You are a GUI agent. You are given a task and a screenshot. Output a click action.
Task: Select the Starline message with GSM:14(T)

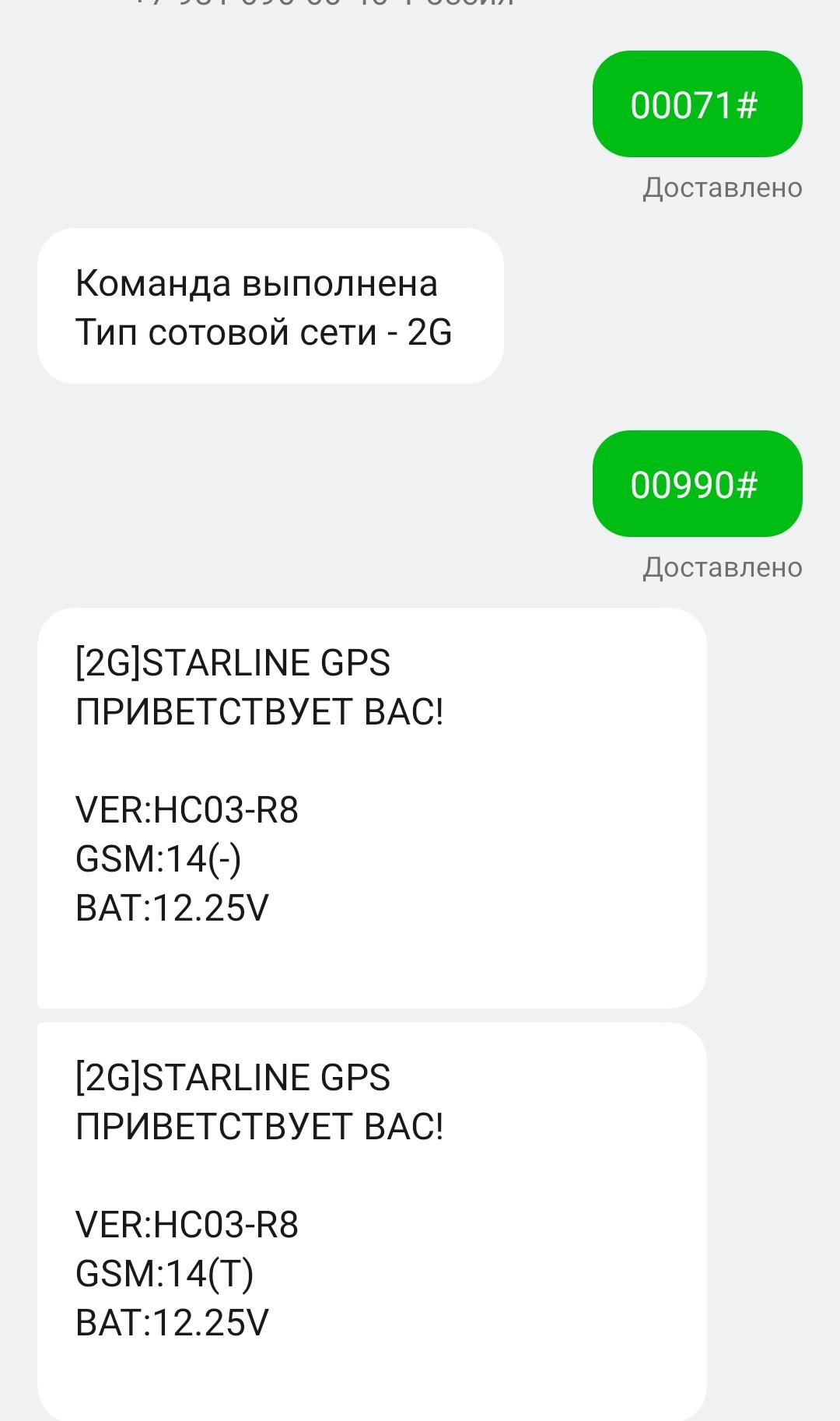[x=372, y=1222]
